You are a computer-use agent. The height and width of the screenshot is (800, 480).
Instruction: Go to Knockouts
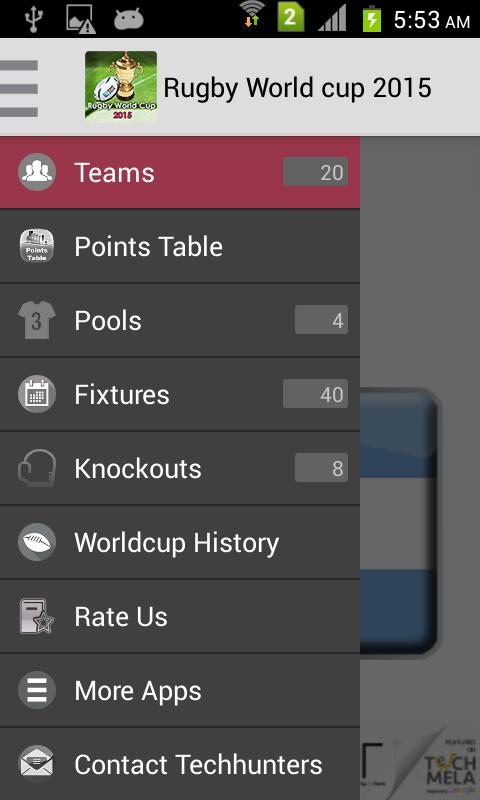180,468
